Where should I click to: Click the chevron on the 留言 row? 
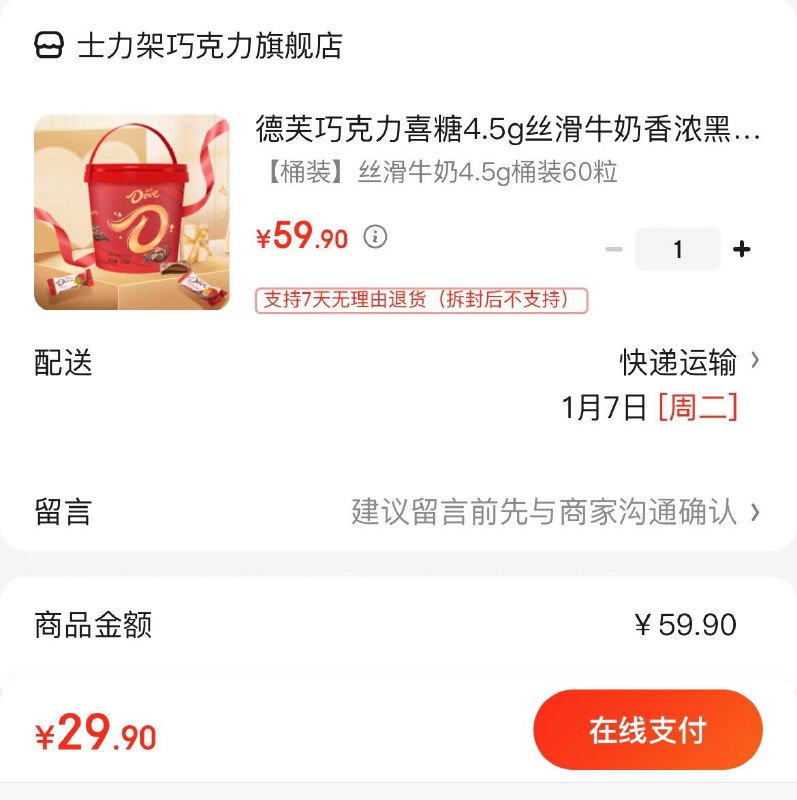pos(757,513)
